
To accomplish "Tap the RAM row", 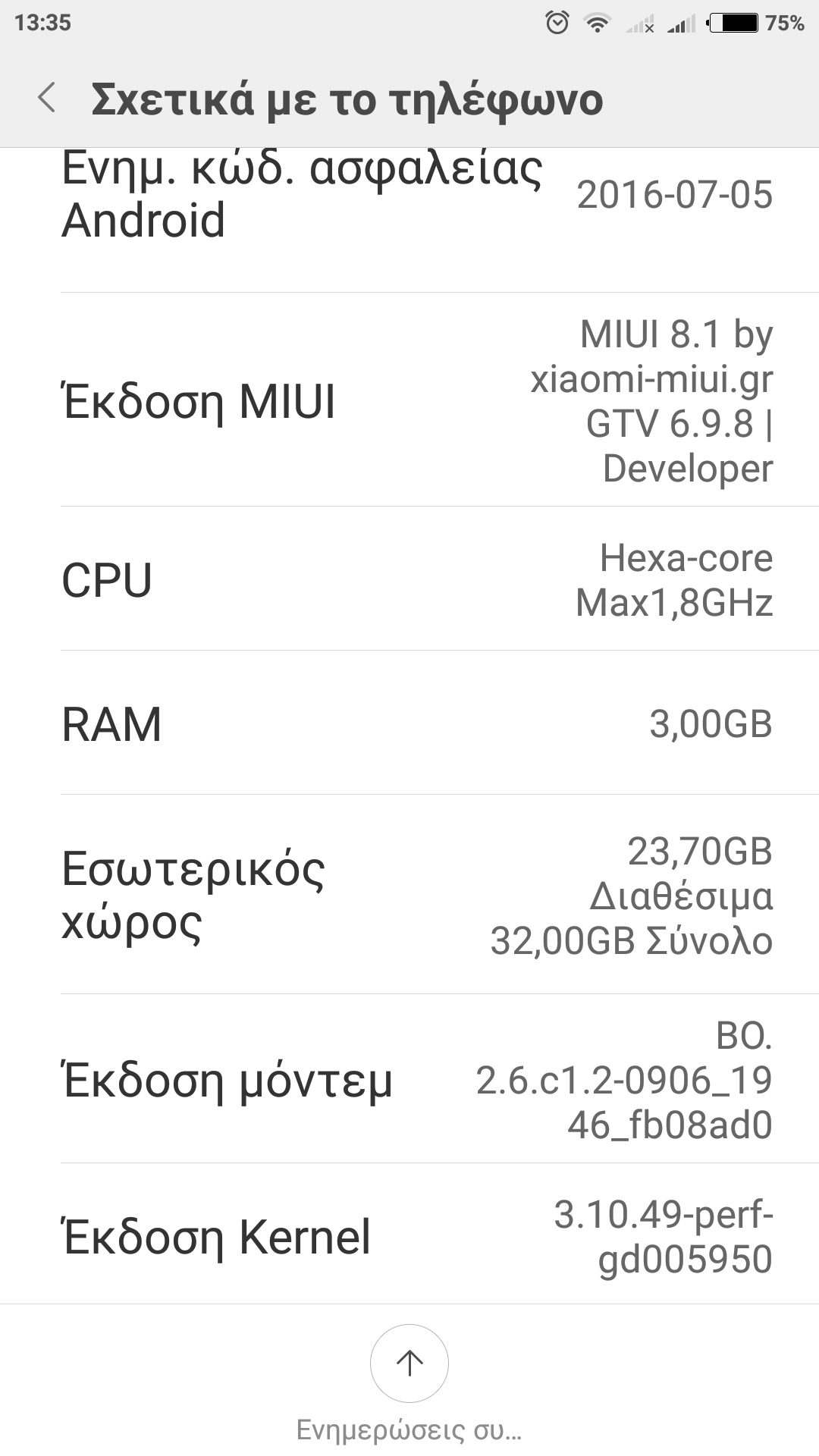I will (409, 723).
